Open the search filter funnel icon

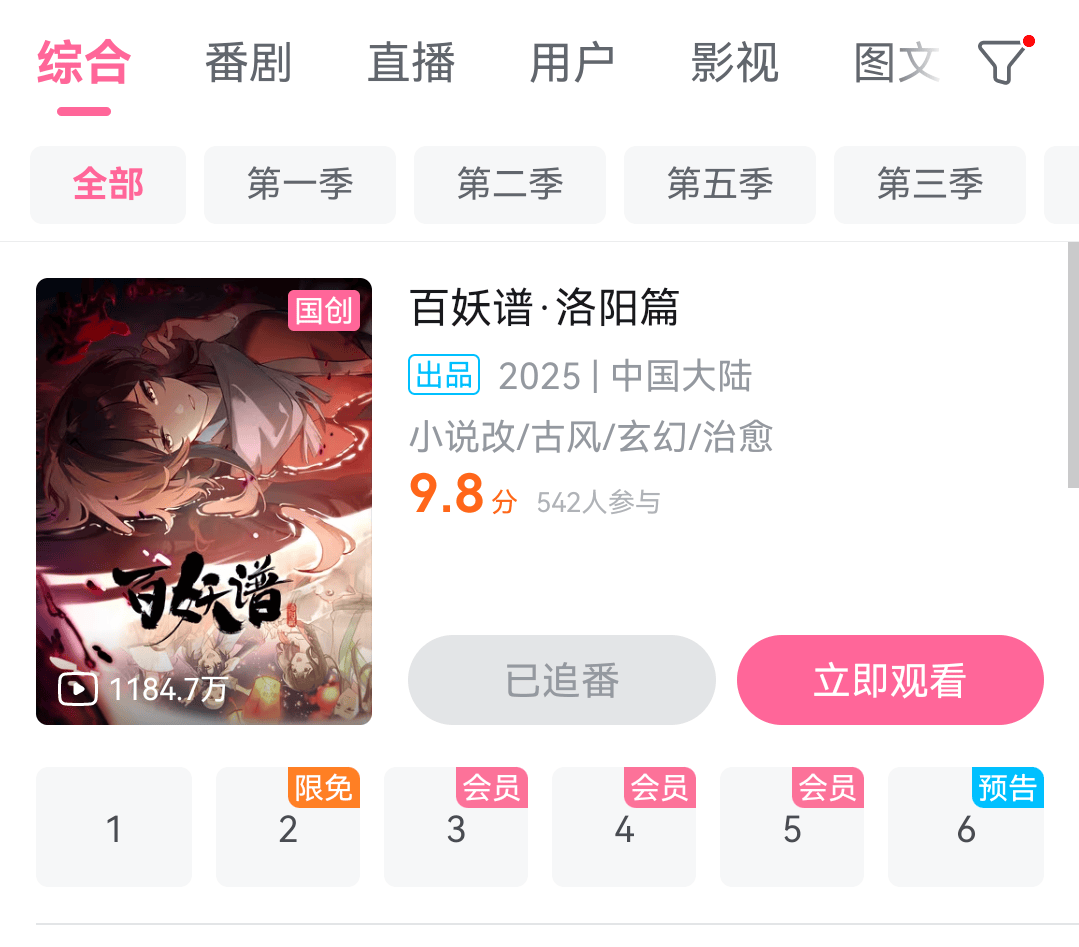point(1001,63)
